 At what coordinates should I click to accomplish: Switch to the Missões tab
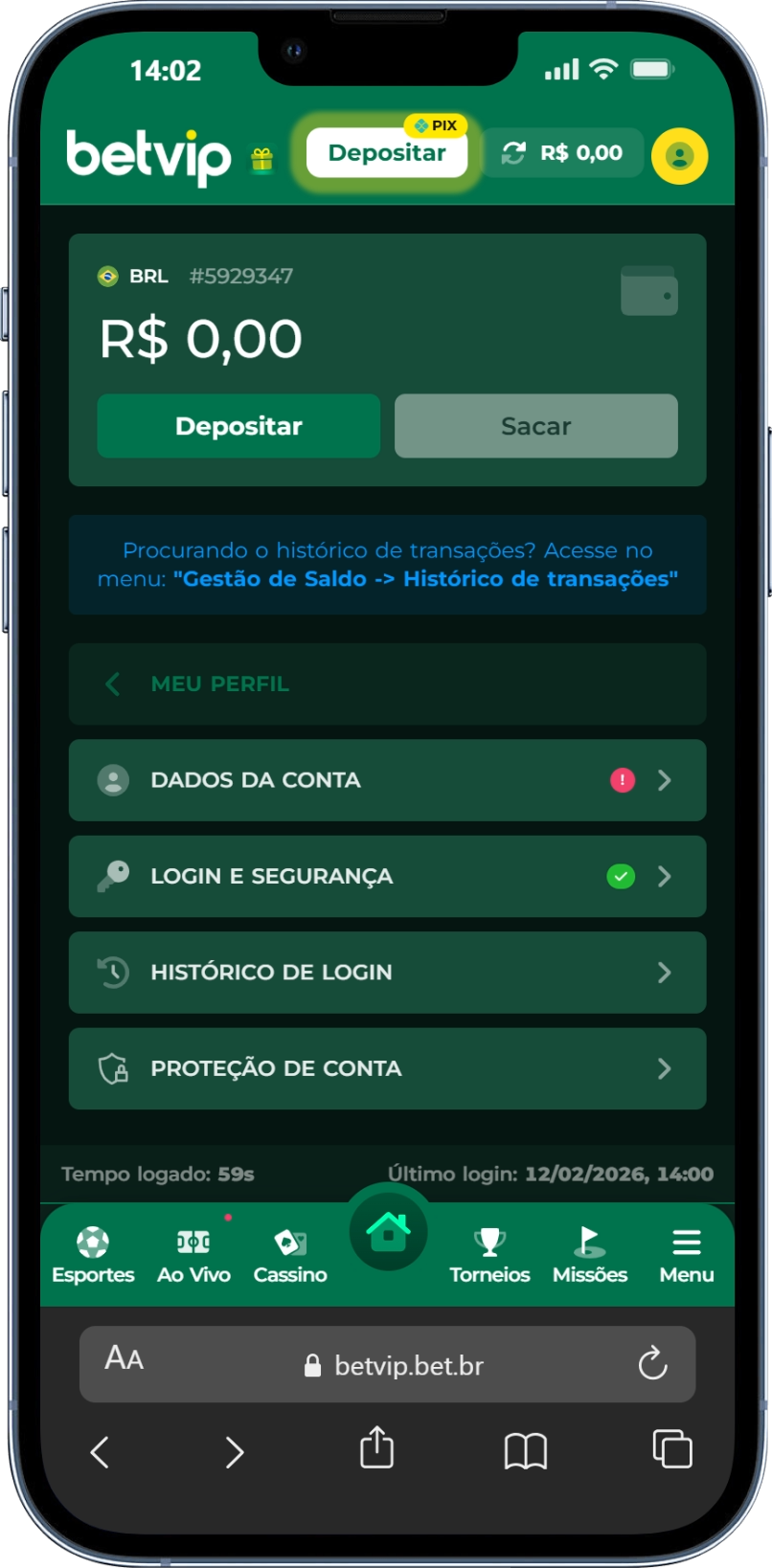[x=590, y=1255]
